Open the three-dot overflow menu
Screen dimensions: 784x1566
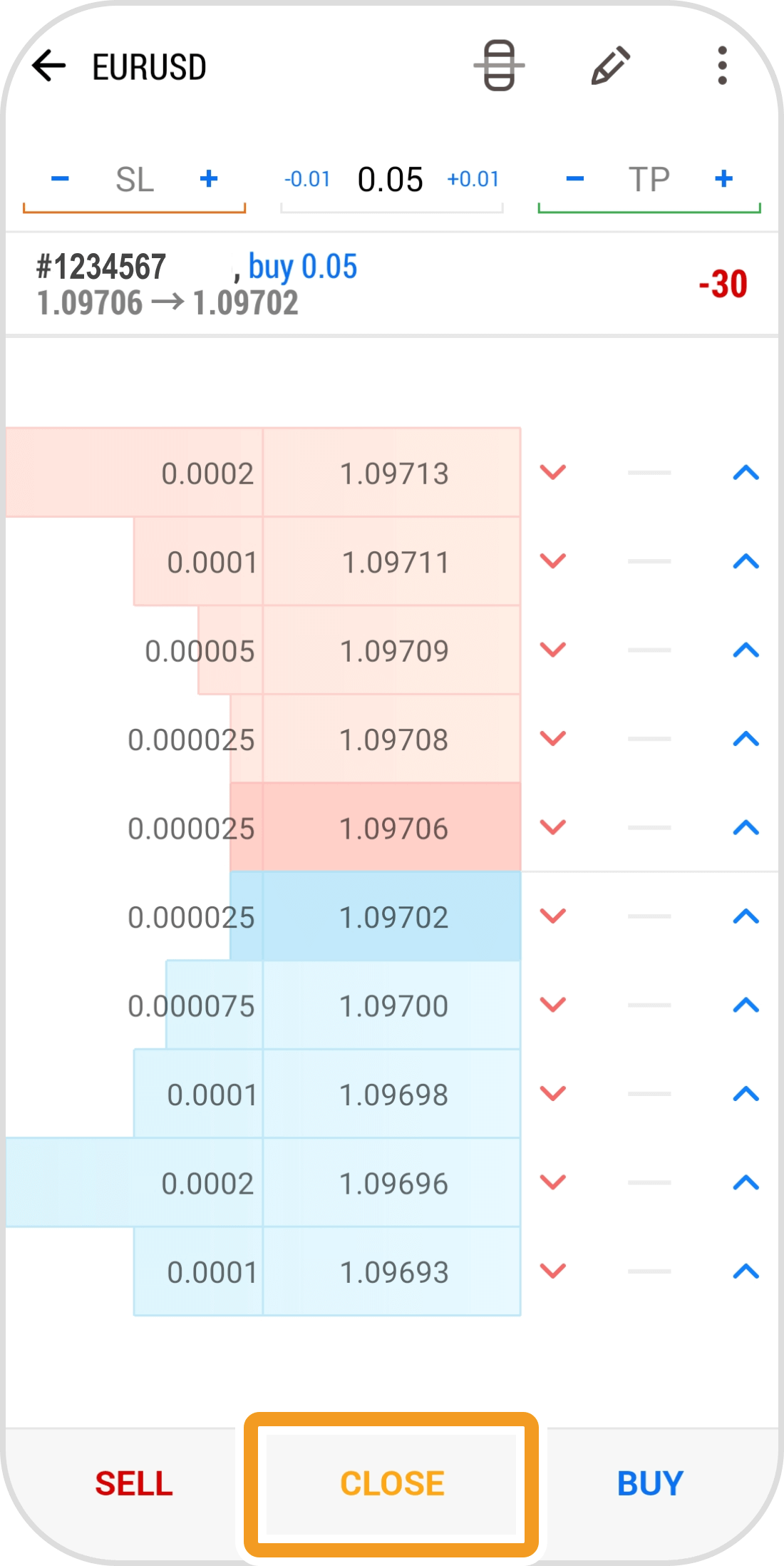(722, 66)
